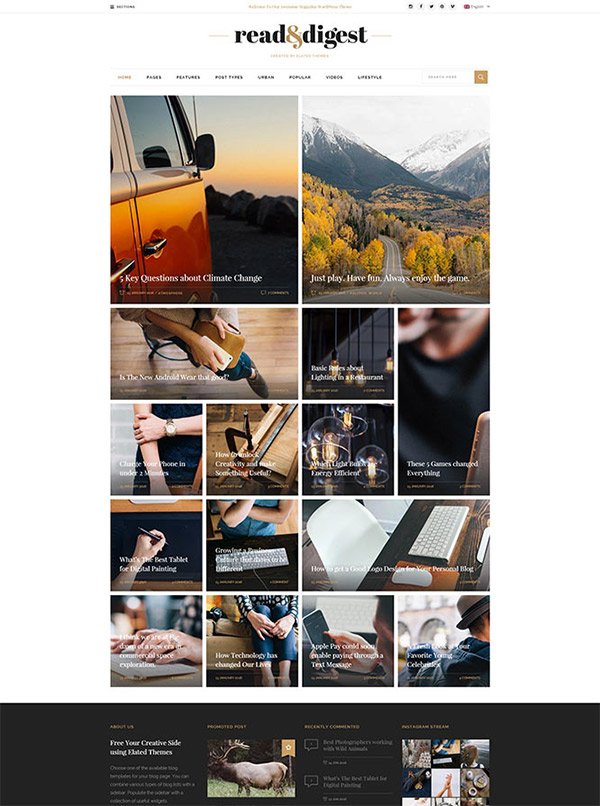Read Basic Rules about Lighting in a Restaurant
Image resolution: width=600 pixels, height=806 pixels.
pyautogui.click(x=346, y=372)
